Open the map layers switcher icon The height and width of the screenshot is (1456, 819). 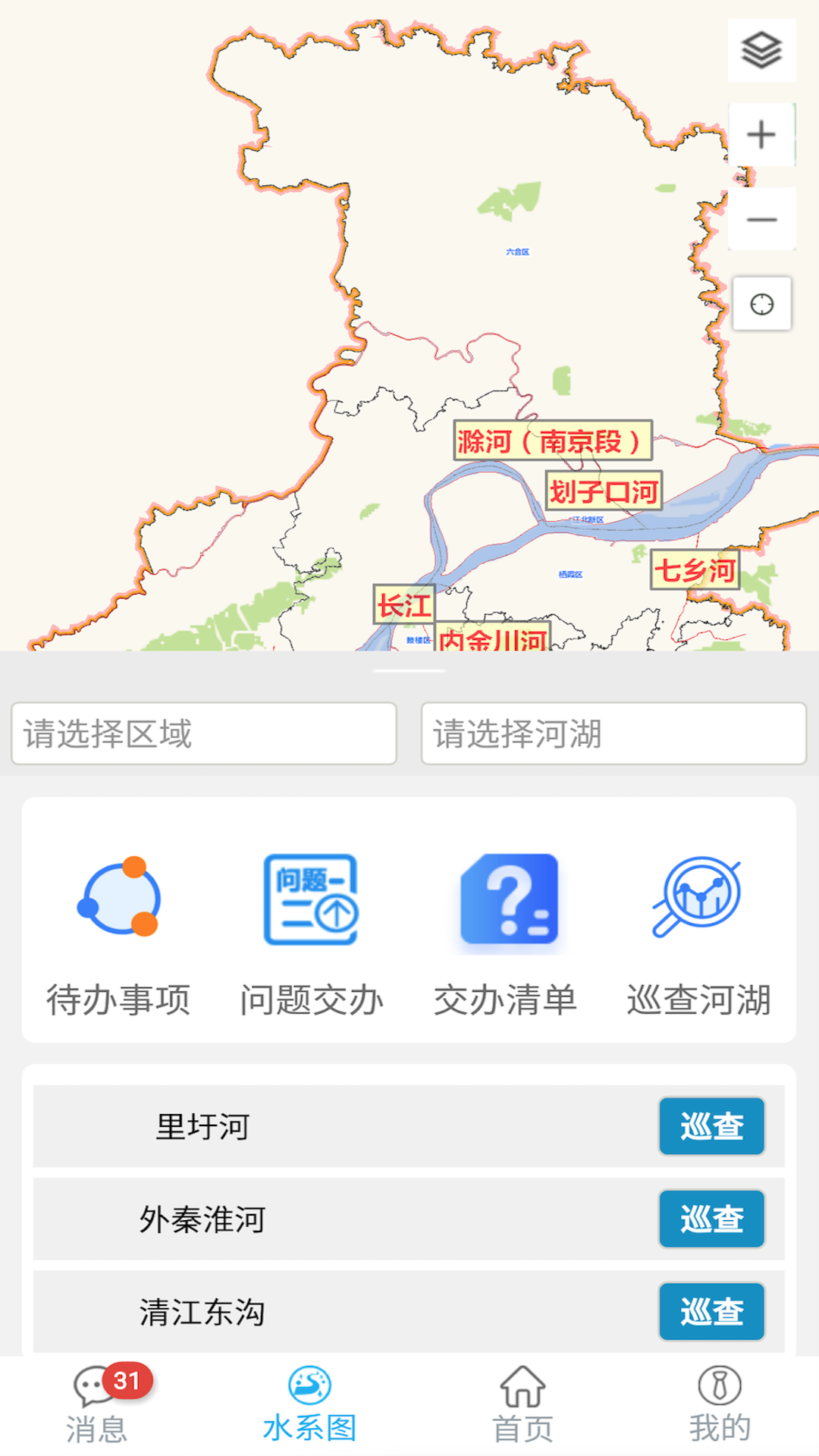click(761, 52)
